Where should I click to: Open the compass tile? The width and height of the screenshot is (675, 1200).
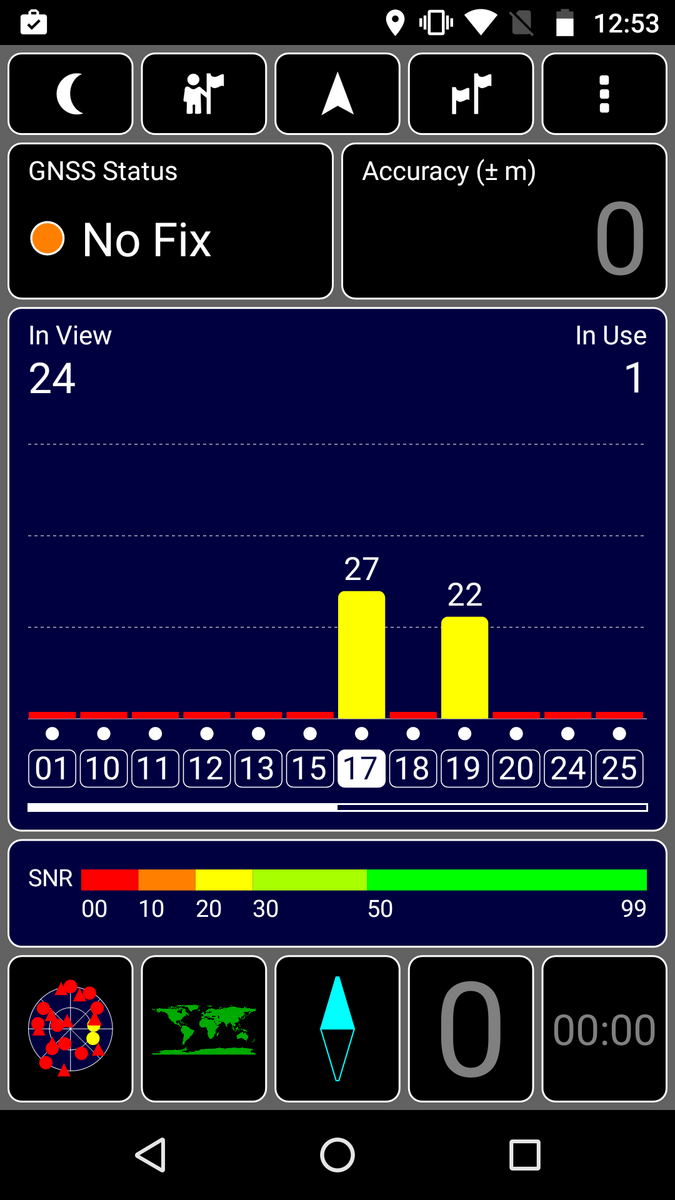[337, 1029]
